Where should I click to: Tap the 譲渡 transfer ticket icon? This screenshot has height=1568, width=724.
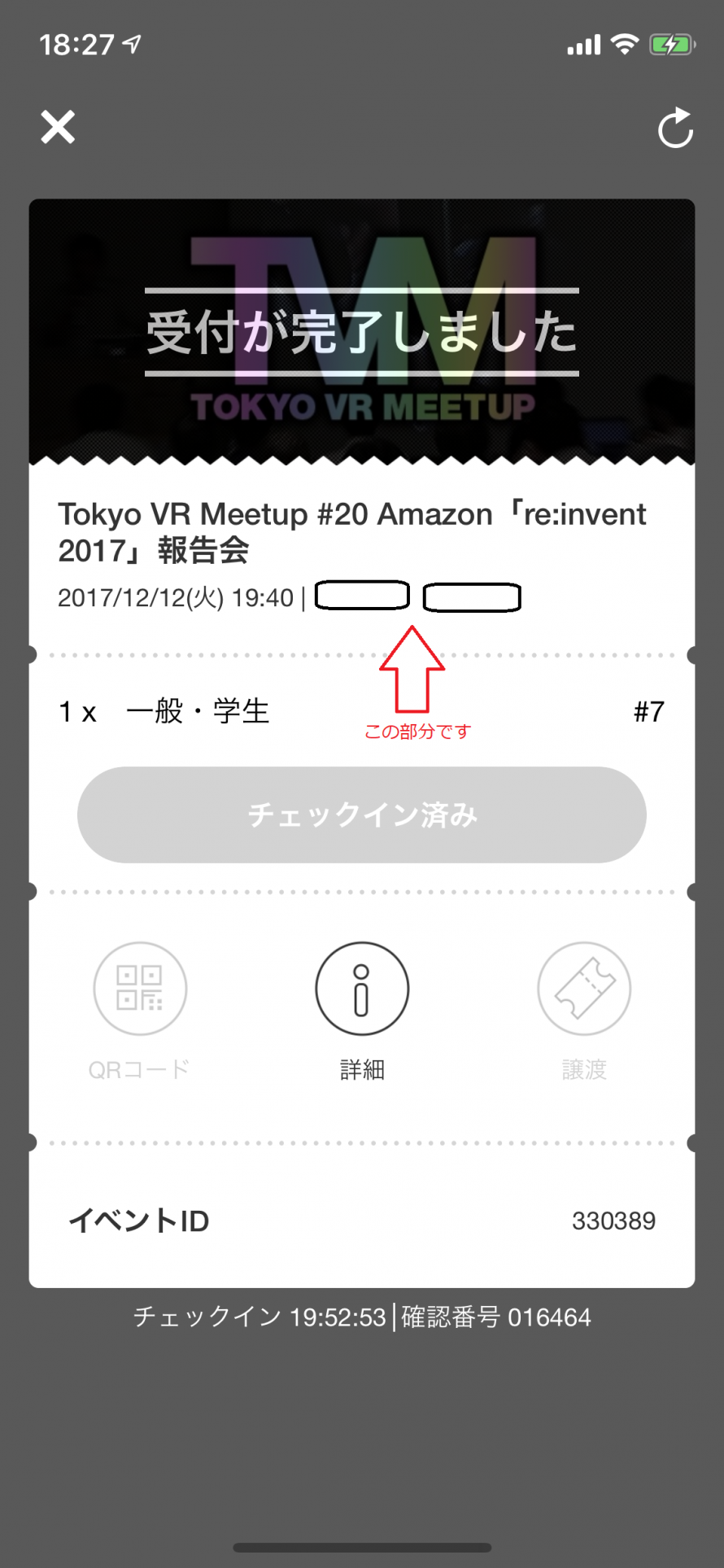[x=584, y=989]
